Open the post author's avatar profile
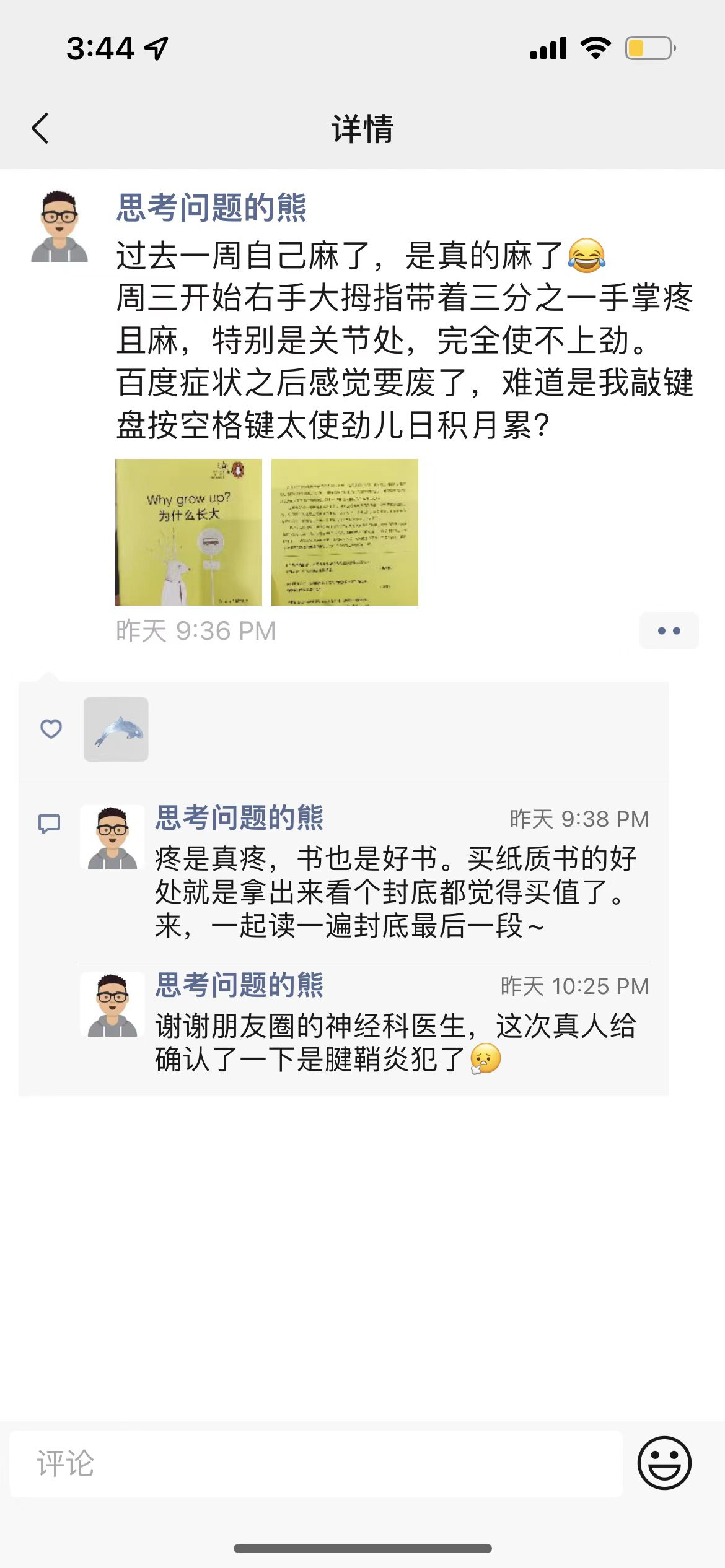The image size is (725, 1568). (x=59, y=227)
